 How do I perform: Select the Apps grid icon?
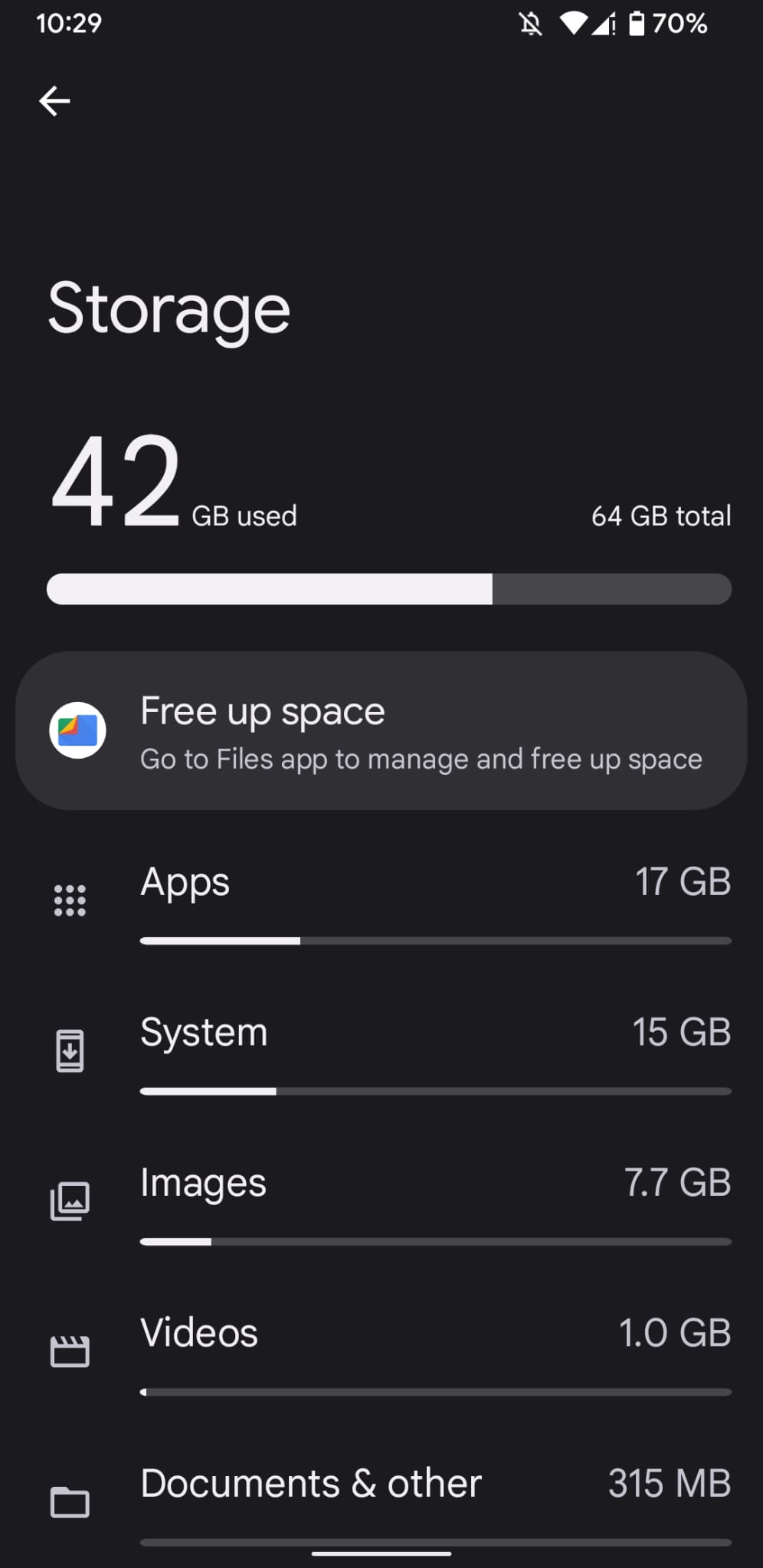[70, 899]
